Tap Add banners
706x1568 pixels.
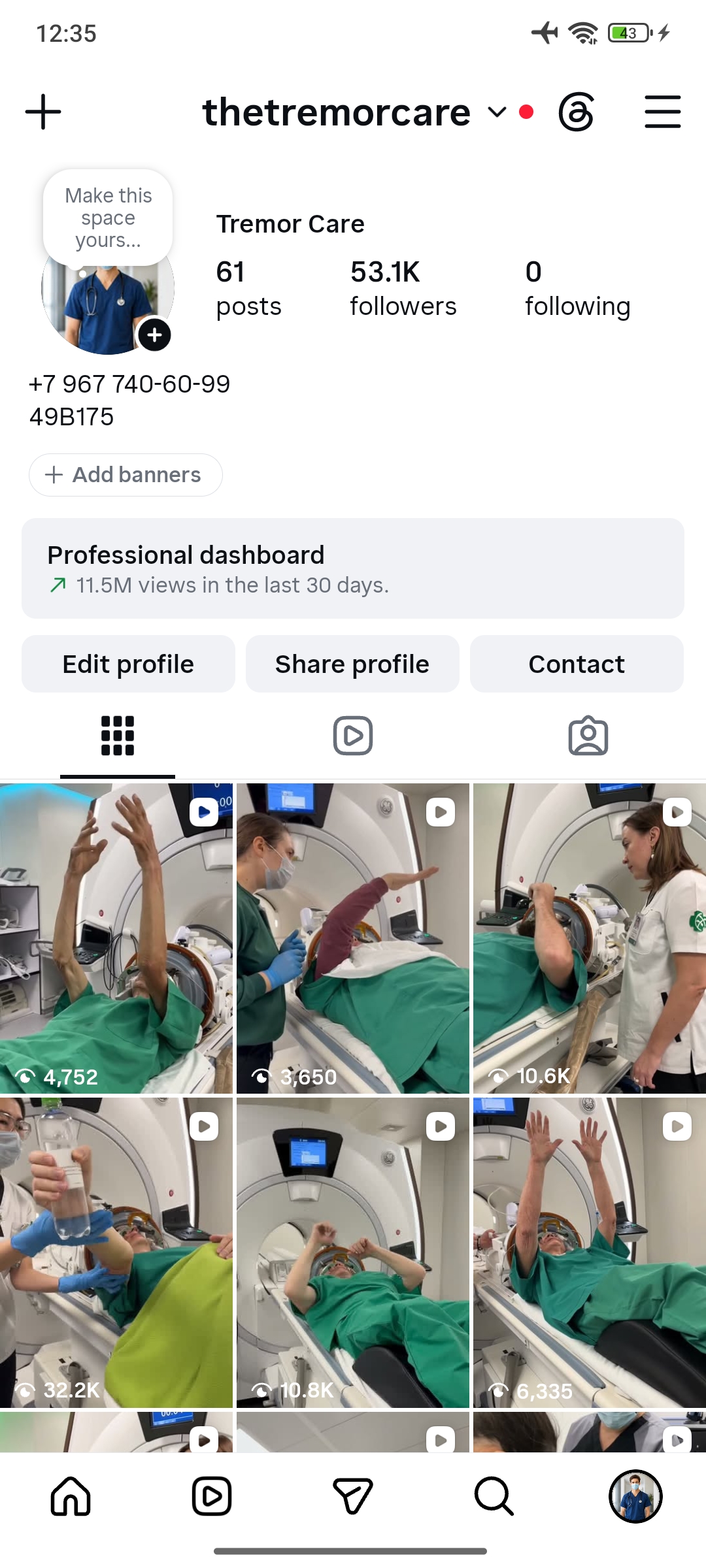(126, 475)
